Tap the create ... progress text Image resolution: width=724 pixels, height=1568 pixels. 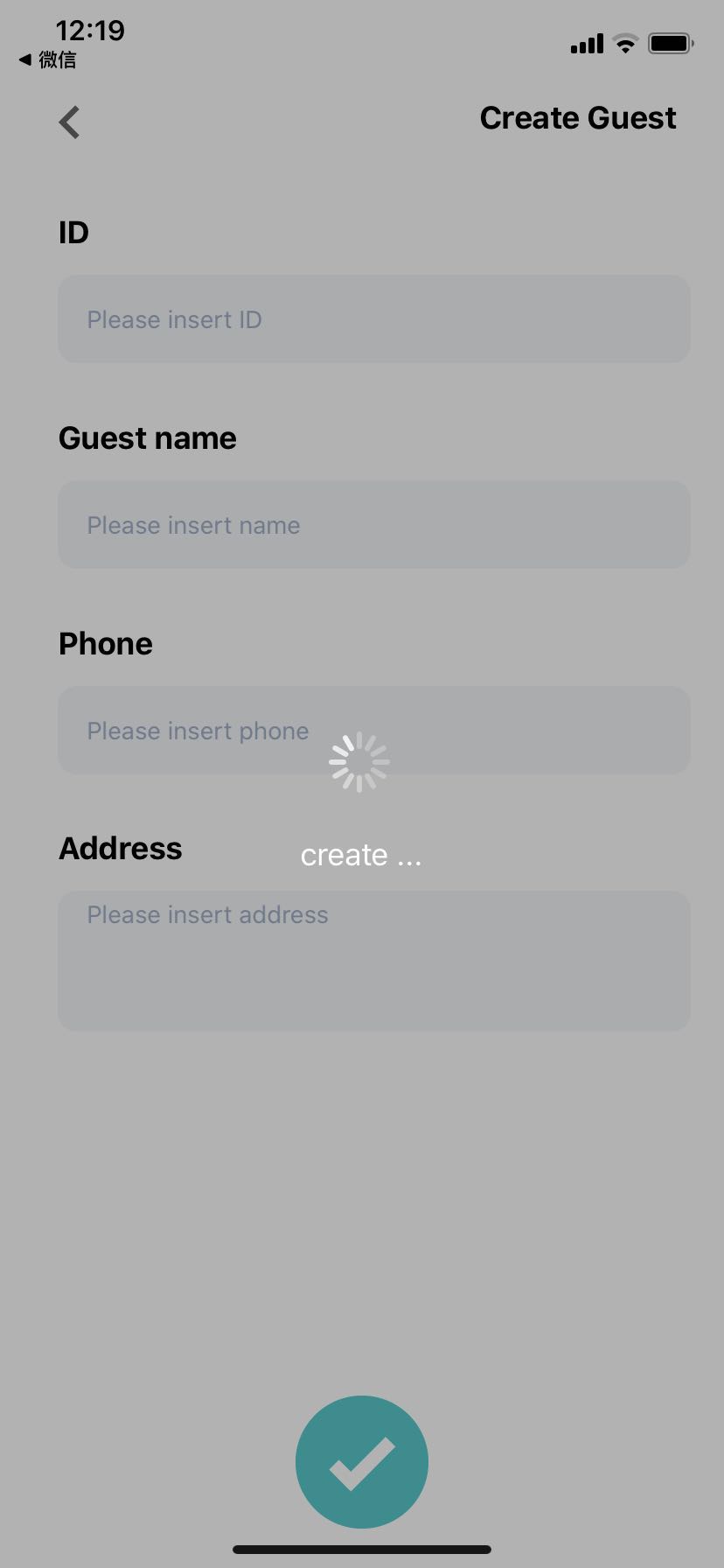click(361, 854)
